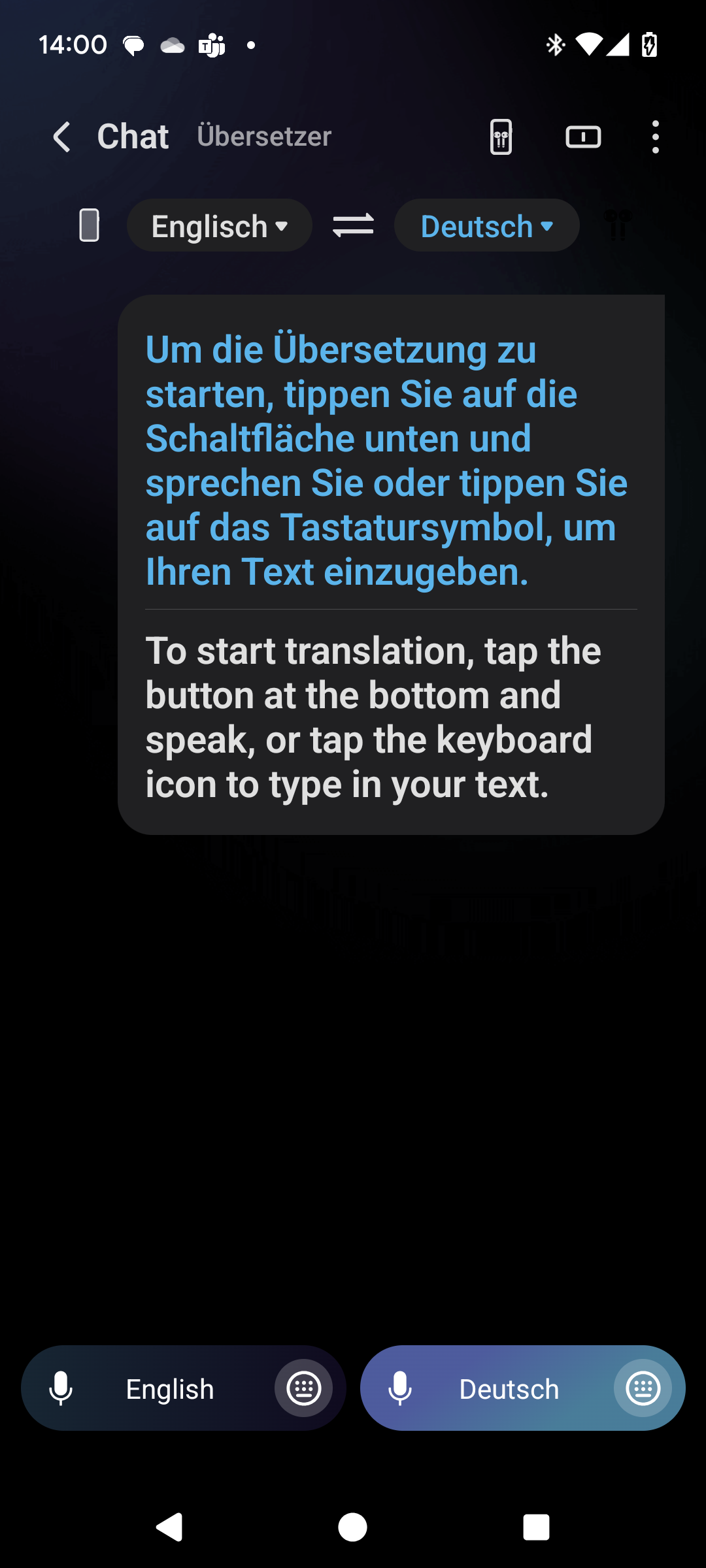Open the keyboard for Deutsch text input
Viewport: 706px width, 1568px height.
[x=643, y=1388]
